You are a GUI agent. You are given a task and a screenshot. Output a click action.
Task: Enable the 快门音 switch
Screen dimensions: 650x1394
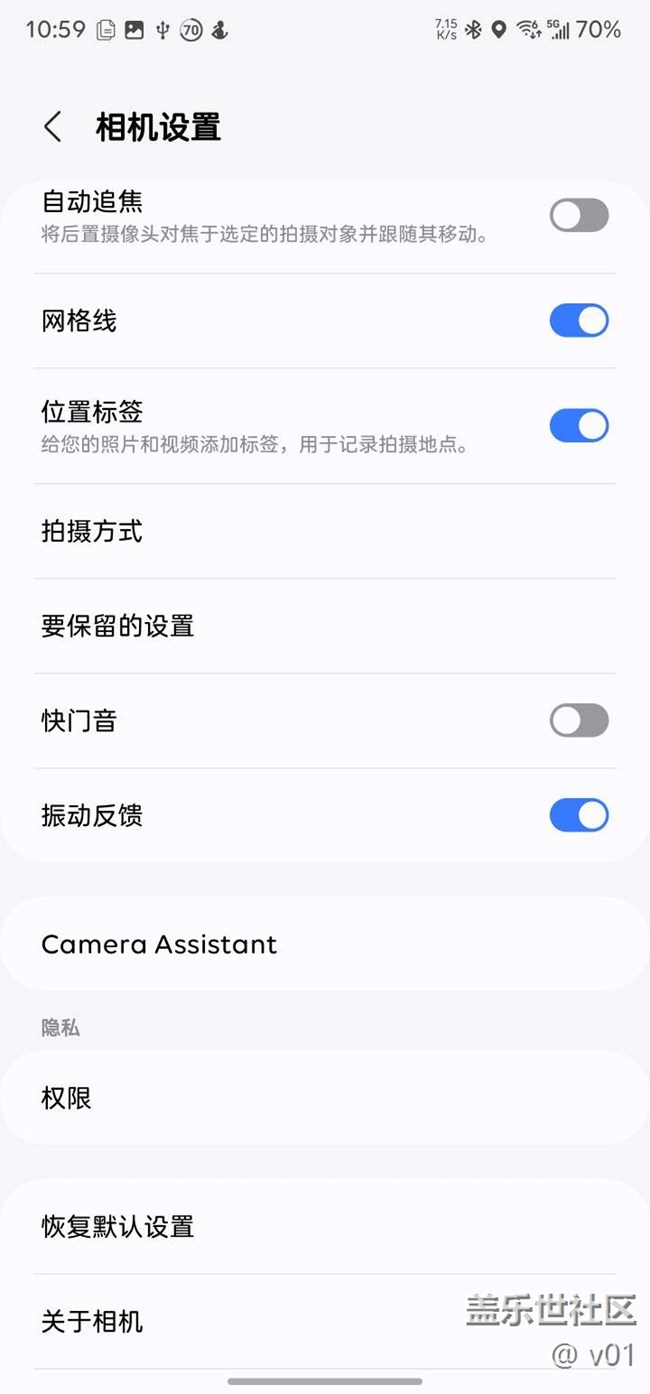click(x=578, y=720)
